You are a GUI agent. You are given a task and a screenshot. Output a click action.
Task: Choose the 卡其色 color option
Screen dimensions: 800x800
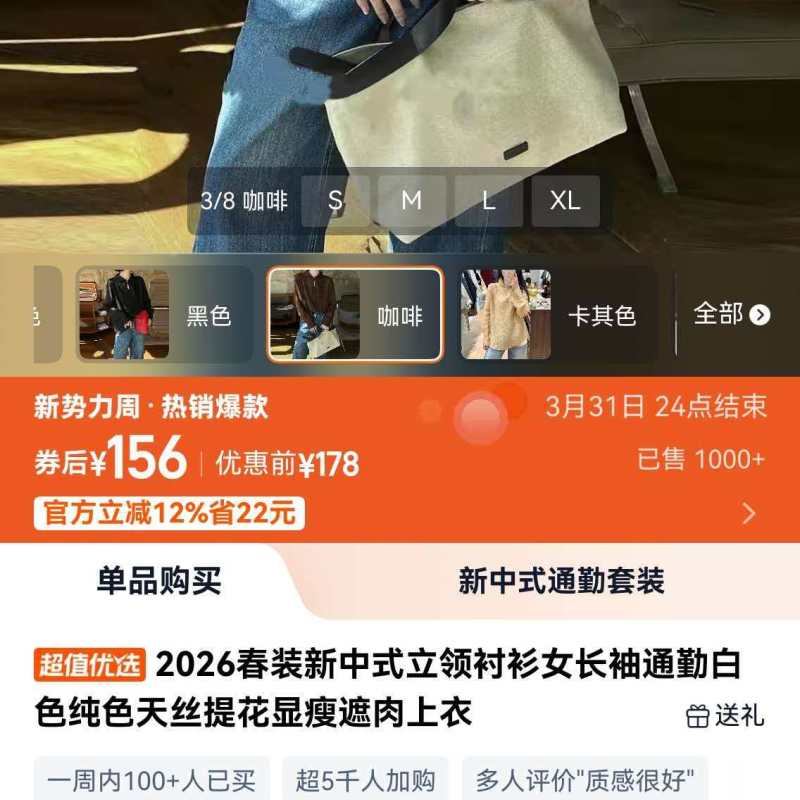[x=557, y=316]
